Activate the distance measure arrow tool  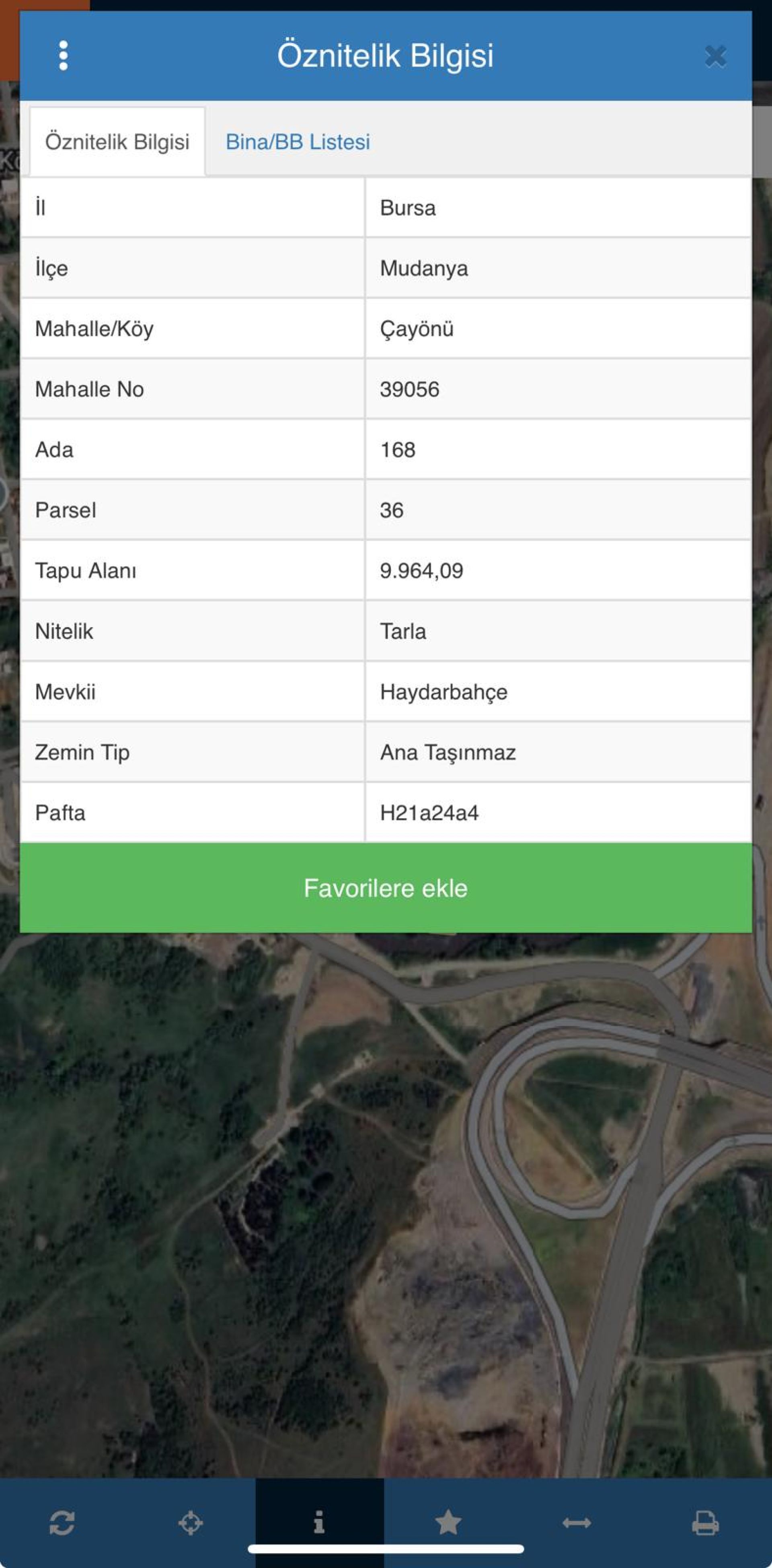click(x=577, y=1523)
